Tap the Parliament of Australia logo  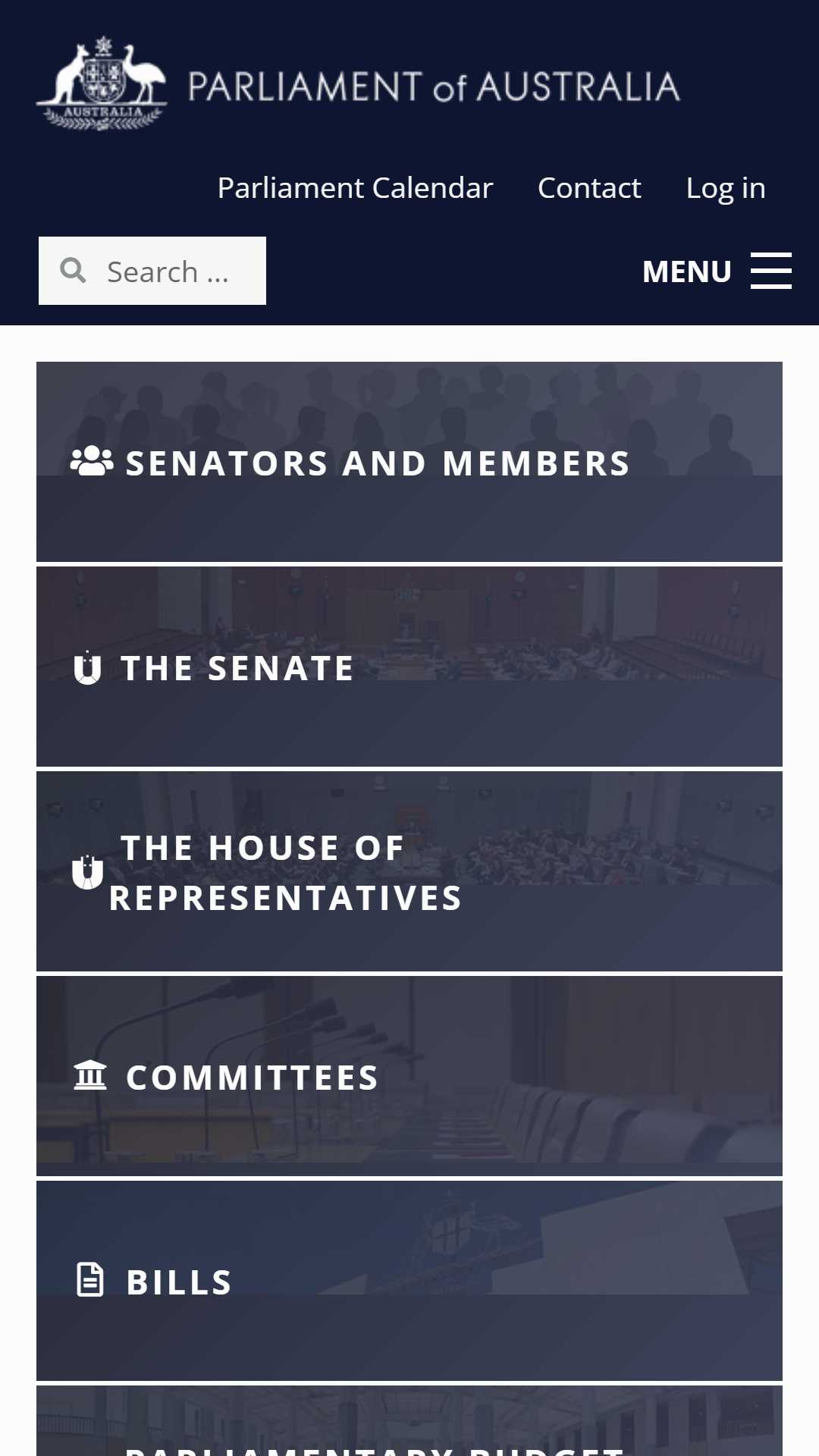358,83
